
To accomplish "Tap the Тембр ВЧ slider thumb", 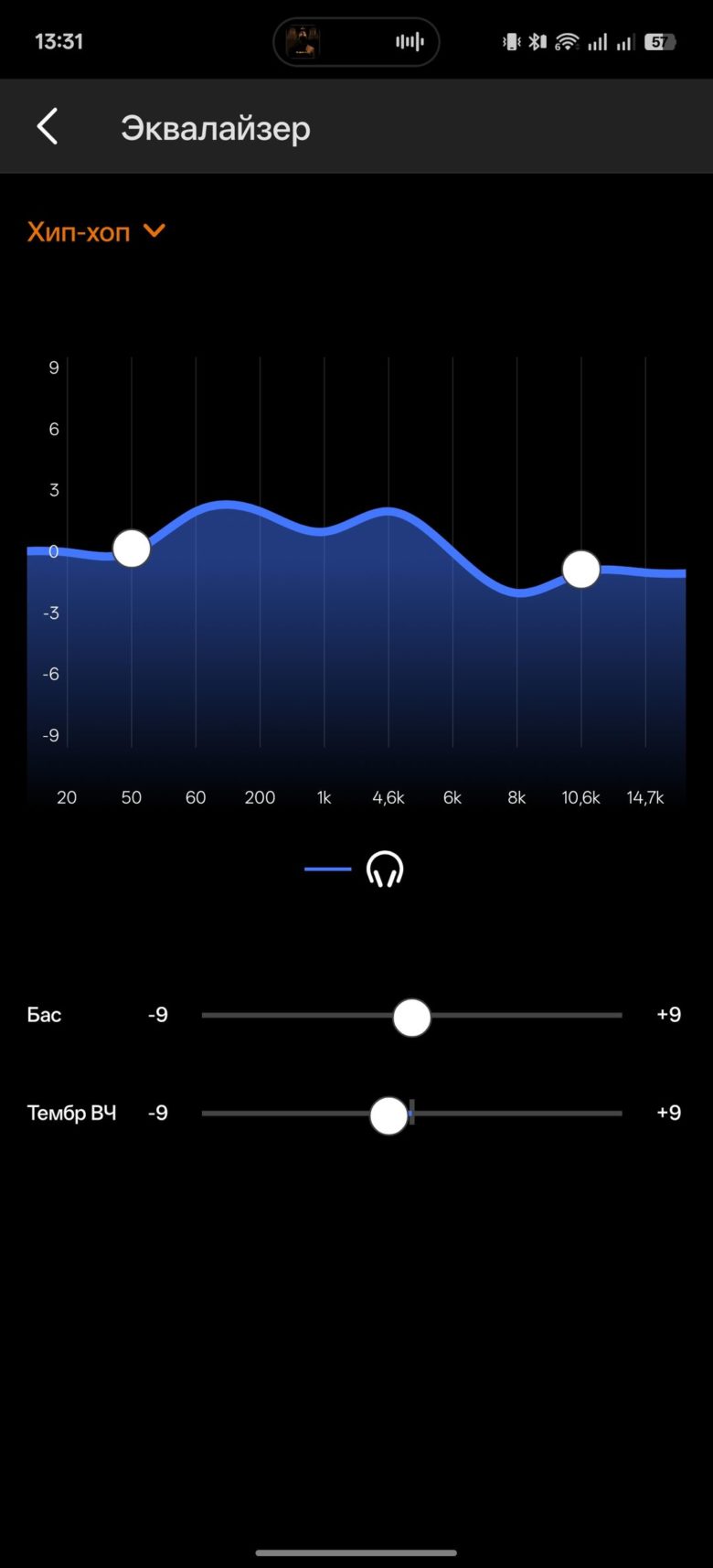I will tap(388, 1116).
